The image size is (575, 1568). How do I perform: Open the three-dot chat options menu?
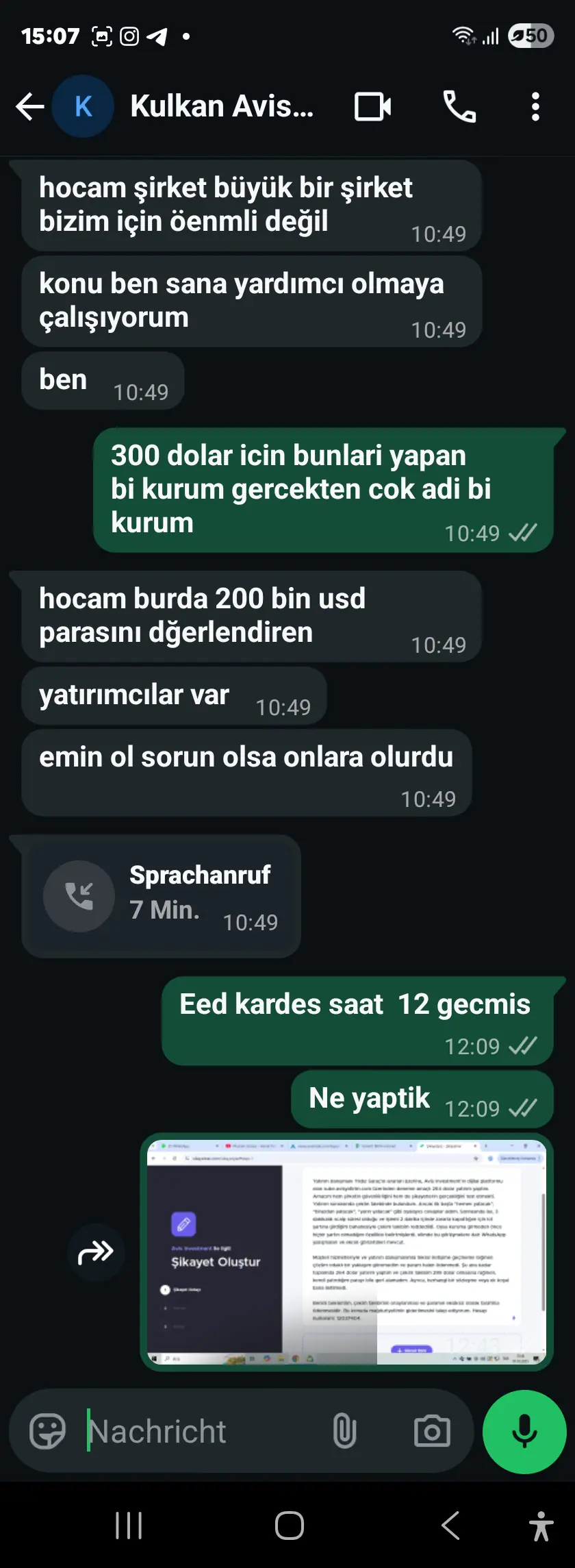535,106
